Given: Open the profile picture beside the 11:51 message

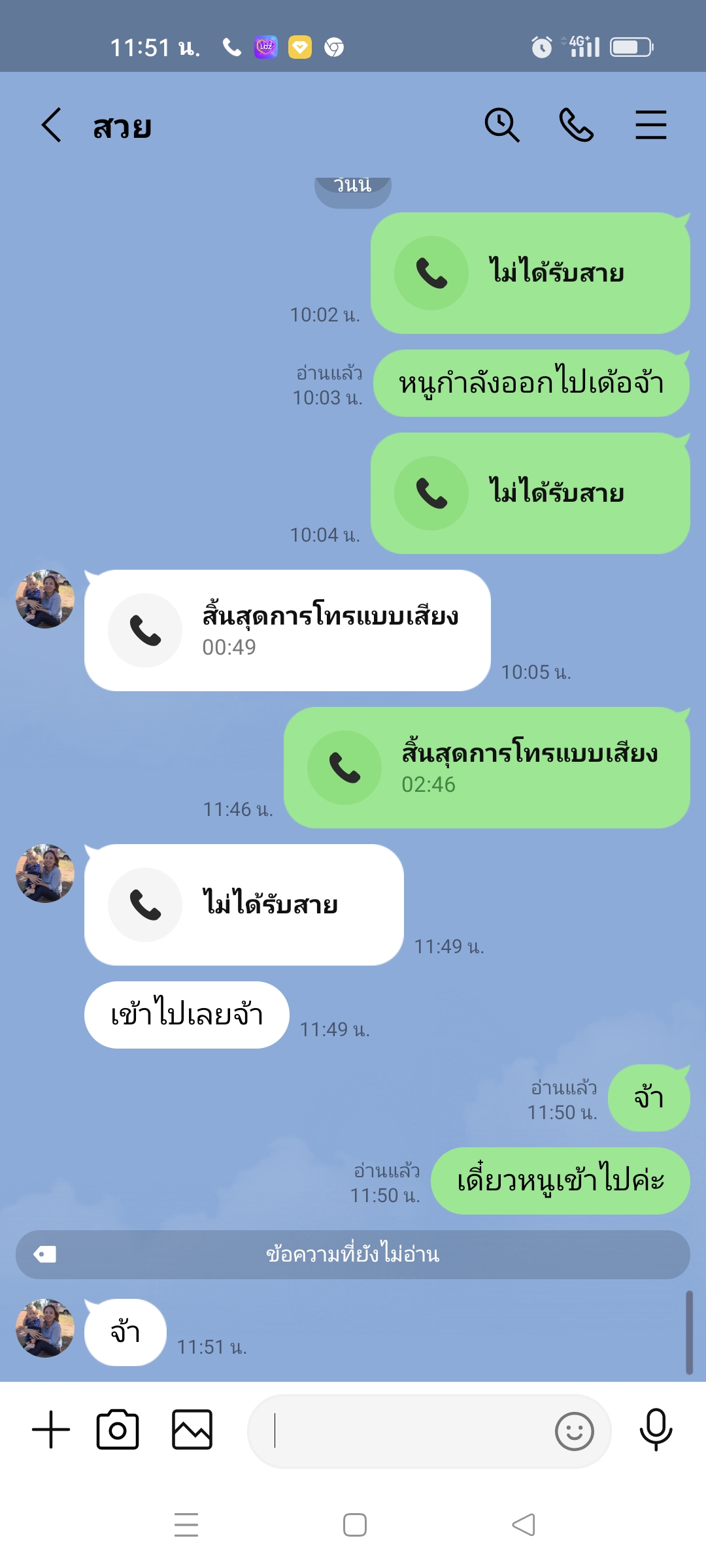Looking at the screenshot, I should tap(45, 1328).
